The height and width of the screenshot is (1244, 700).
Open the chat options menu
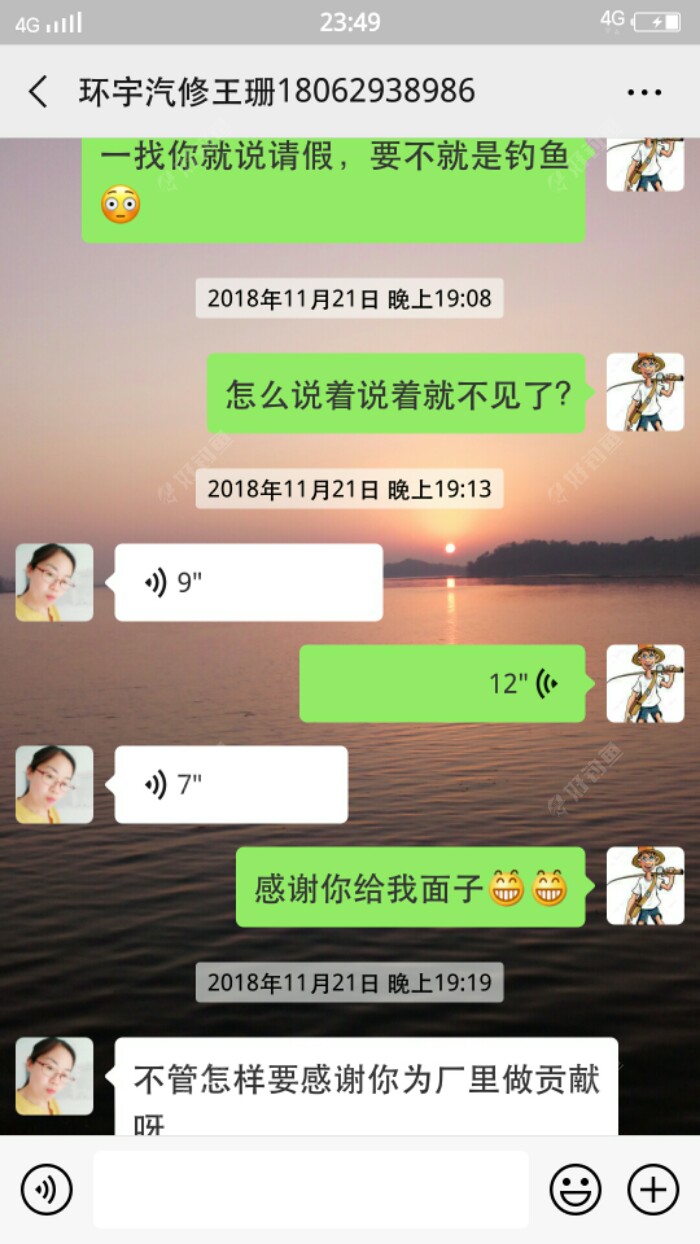644,92
